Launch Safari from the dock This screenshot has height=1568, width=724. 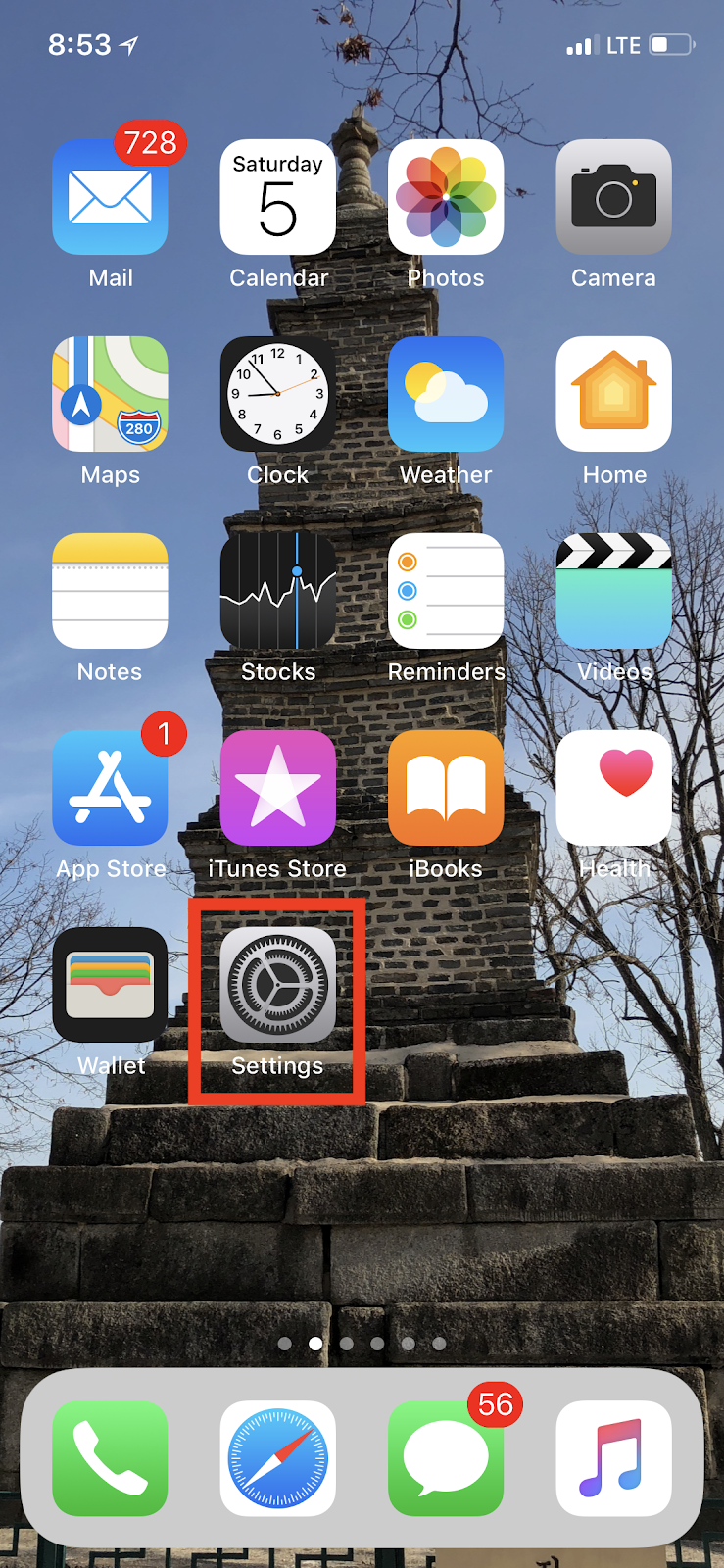click(x=277, y=1458)
